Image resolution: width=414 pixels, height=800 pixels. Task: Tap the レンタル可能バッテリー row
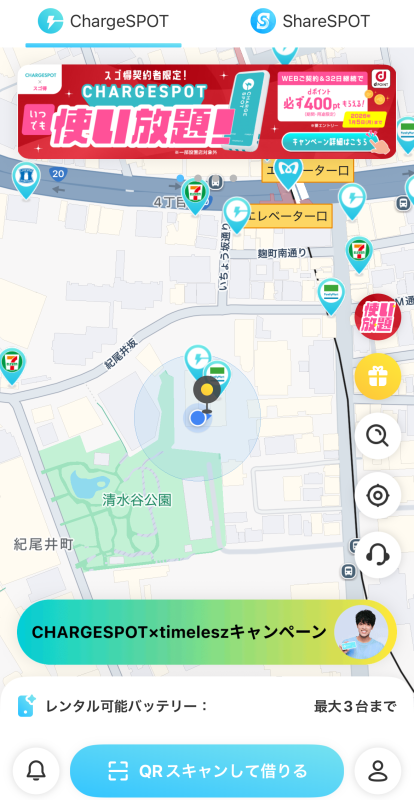pyautogui.click(x=207, y=707)
